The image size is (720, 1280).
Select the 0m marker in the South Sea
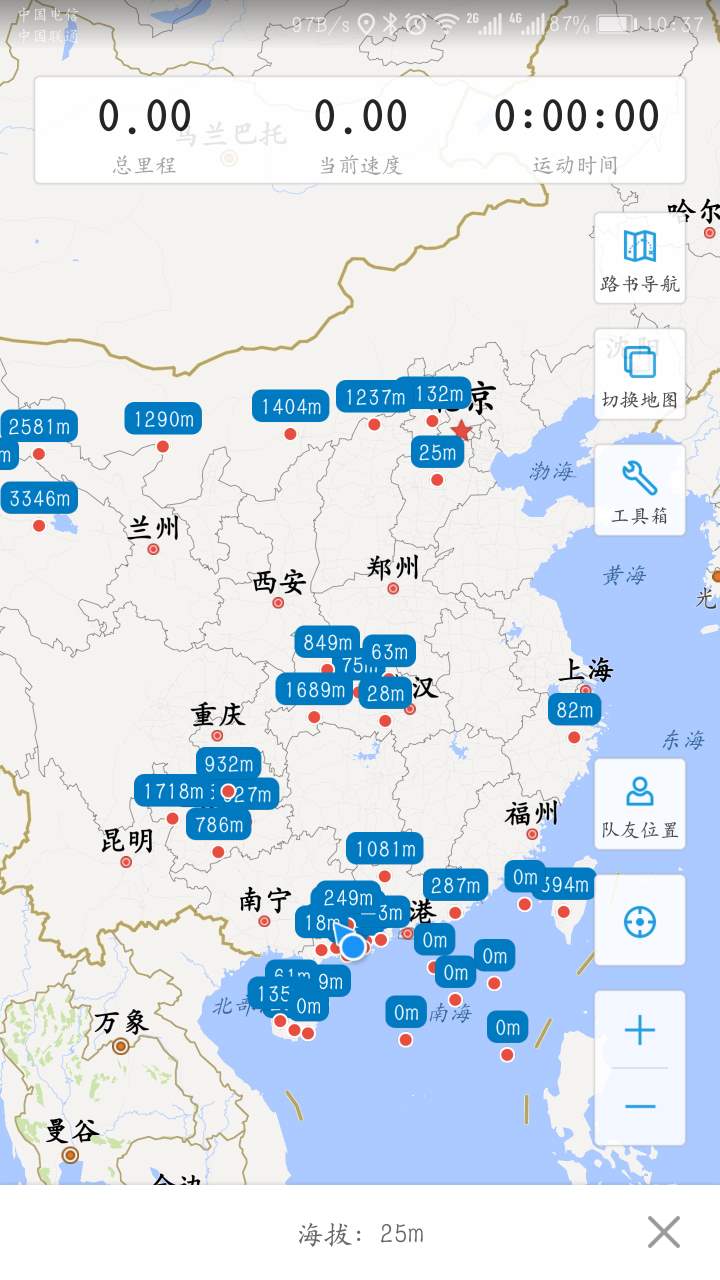405,1014
